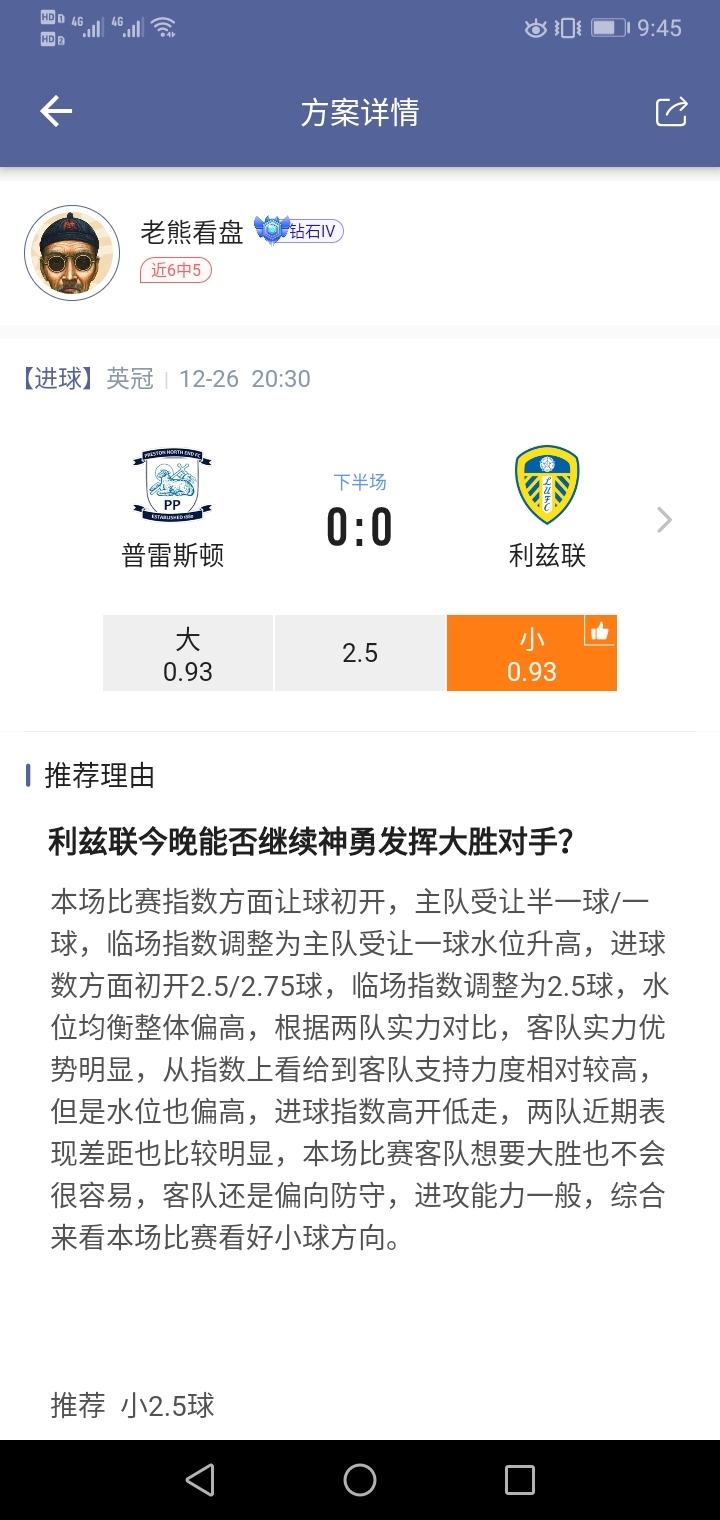This screenshot has height=1520, width=720.
Task: Select the 大 0.93 option
Action: [x=188, y=654]
